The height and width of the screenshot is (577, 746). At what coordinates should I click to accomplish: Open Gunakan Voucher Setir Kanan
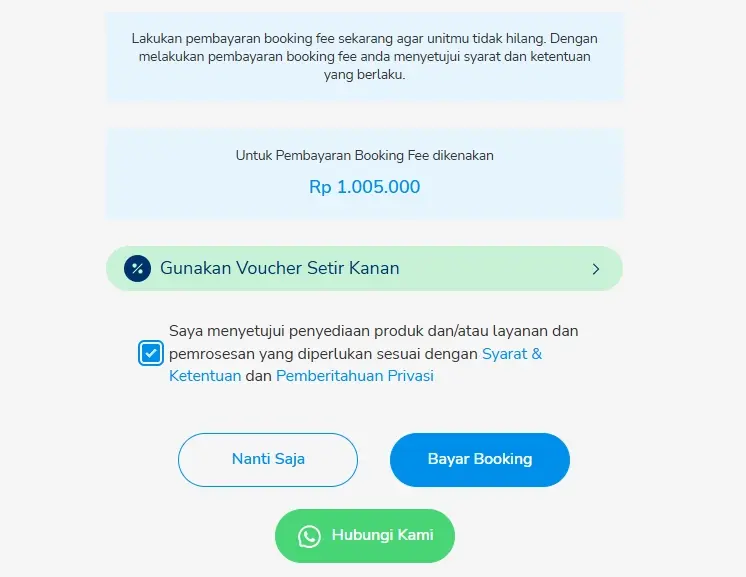[364, 268]
